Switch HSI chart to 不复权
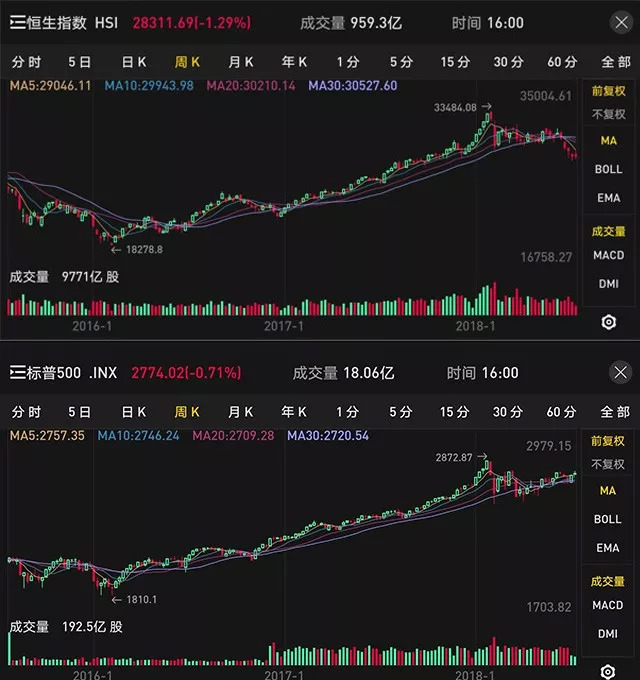640x680 pixels. point(609,114)
